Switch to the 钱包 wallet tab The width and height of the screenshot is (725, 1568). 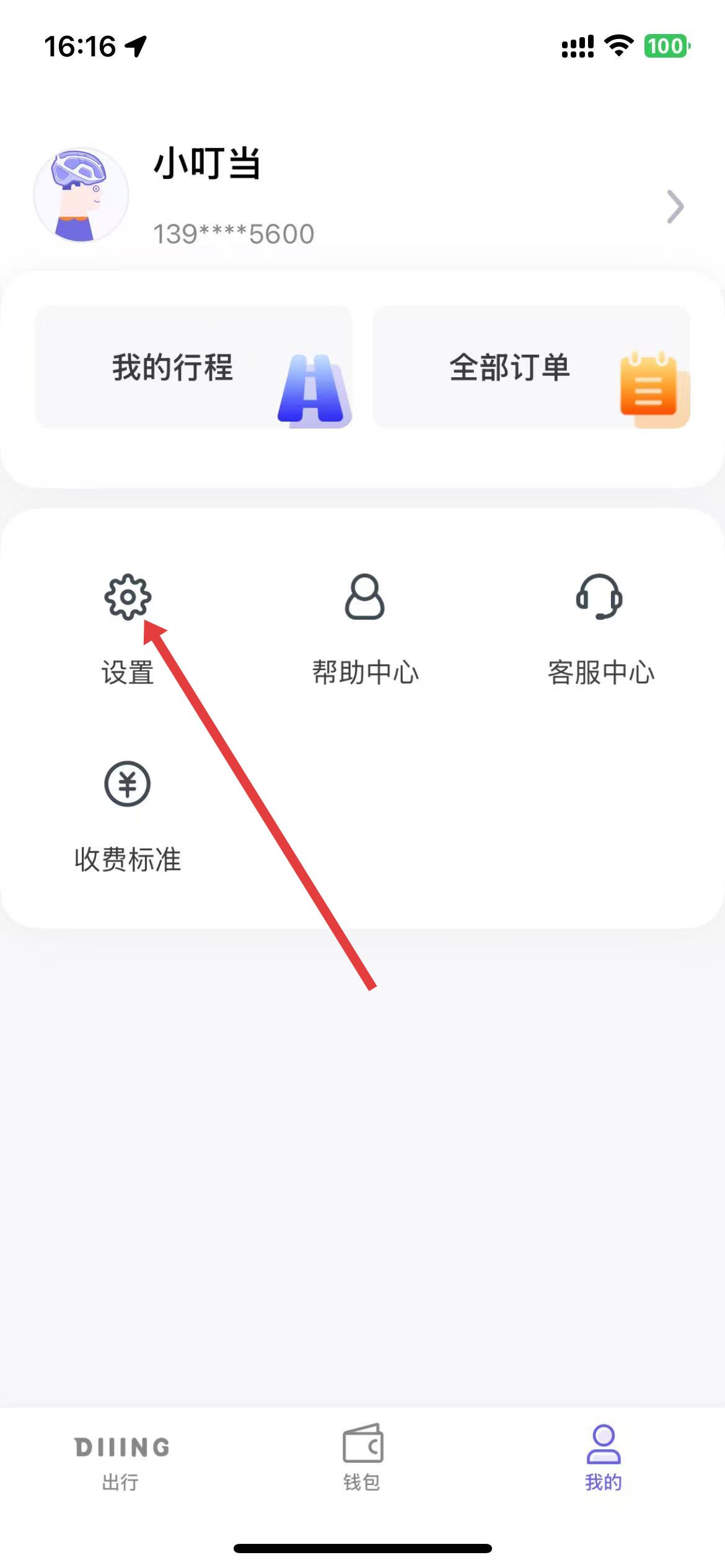coord(362,1463)
